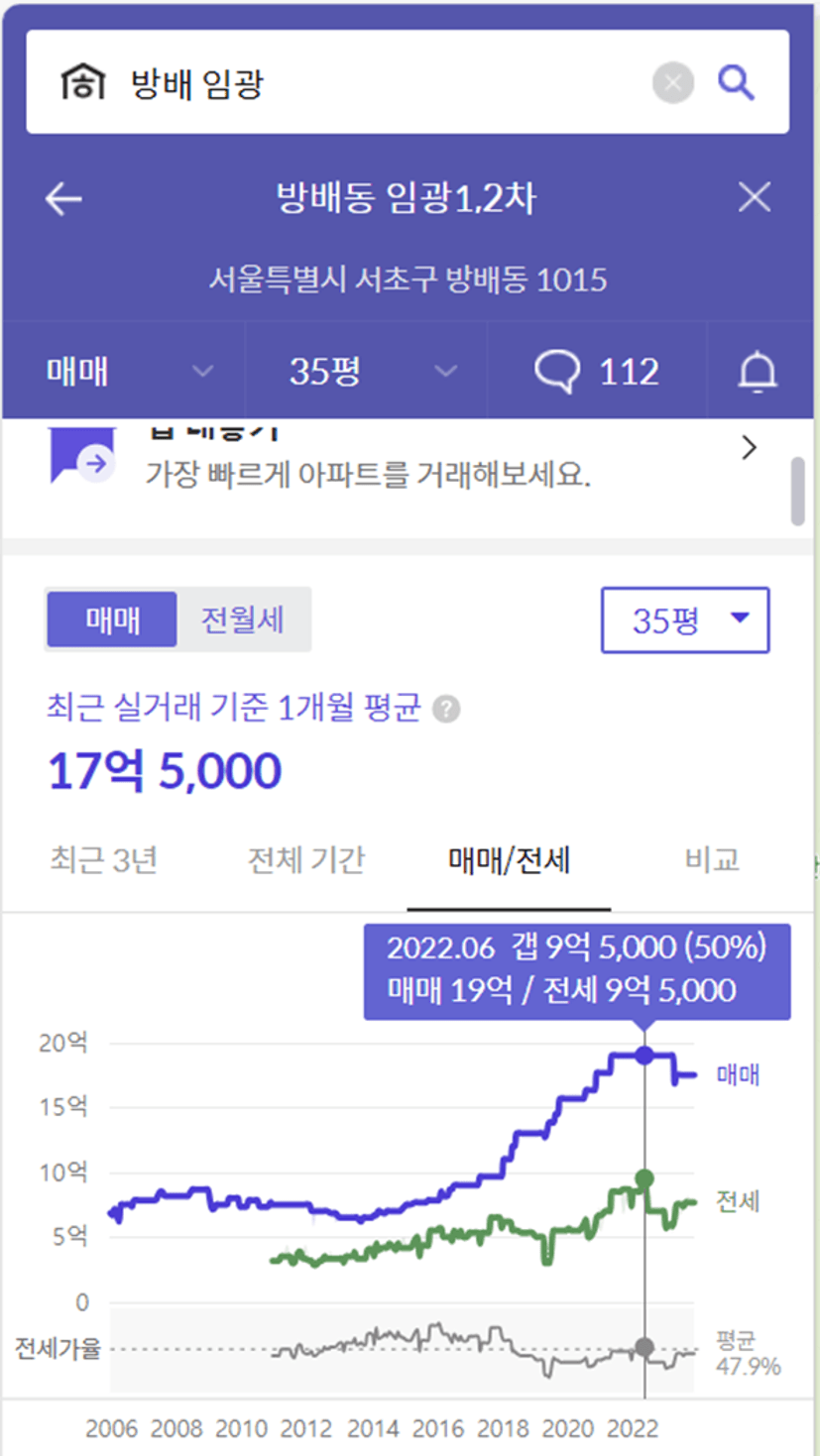Select the 매매/전세 tab
820x1456 pixels.
click(x=509, y=860)
